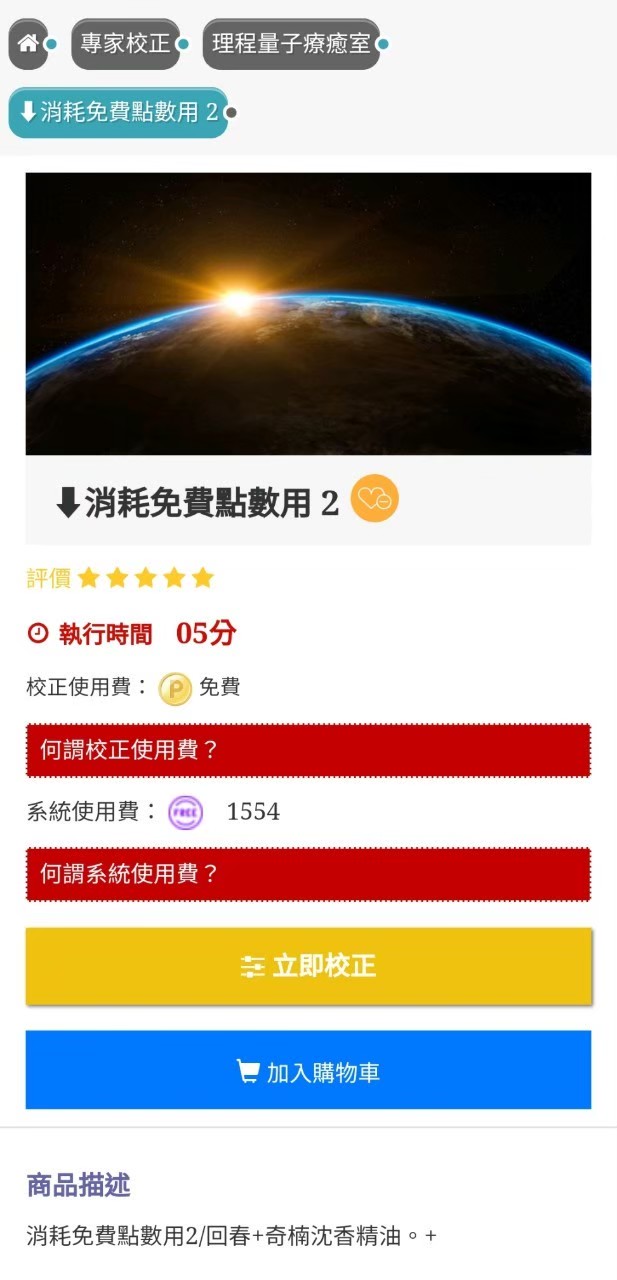The height and width of the screenshot is (1280, 617).
Task: Select the 消耗免費點數用 2 breadcrumb
Action: pos(118,112)
